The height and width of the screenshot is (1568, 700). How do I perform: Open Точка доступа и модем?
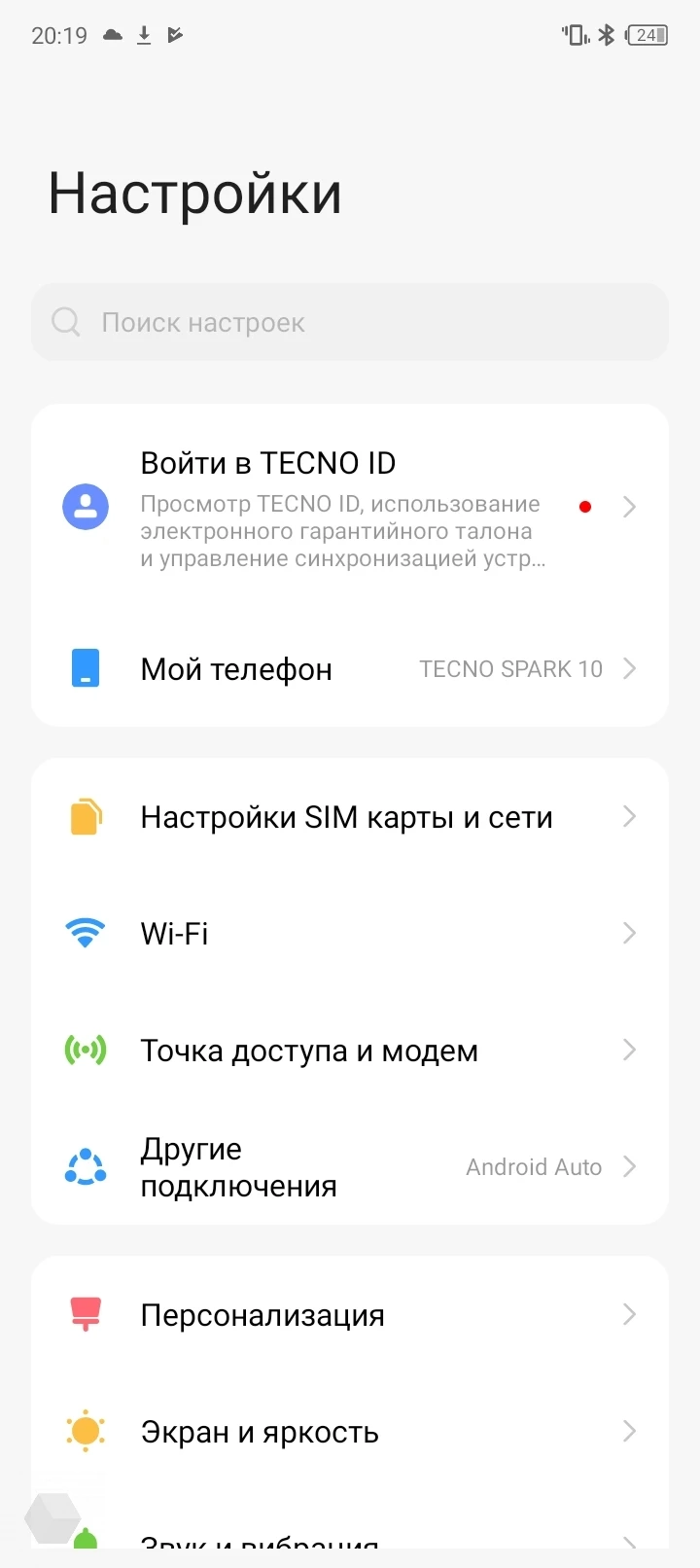(350, 1051)
